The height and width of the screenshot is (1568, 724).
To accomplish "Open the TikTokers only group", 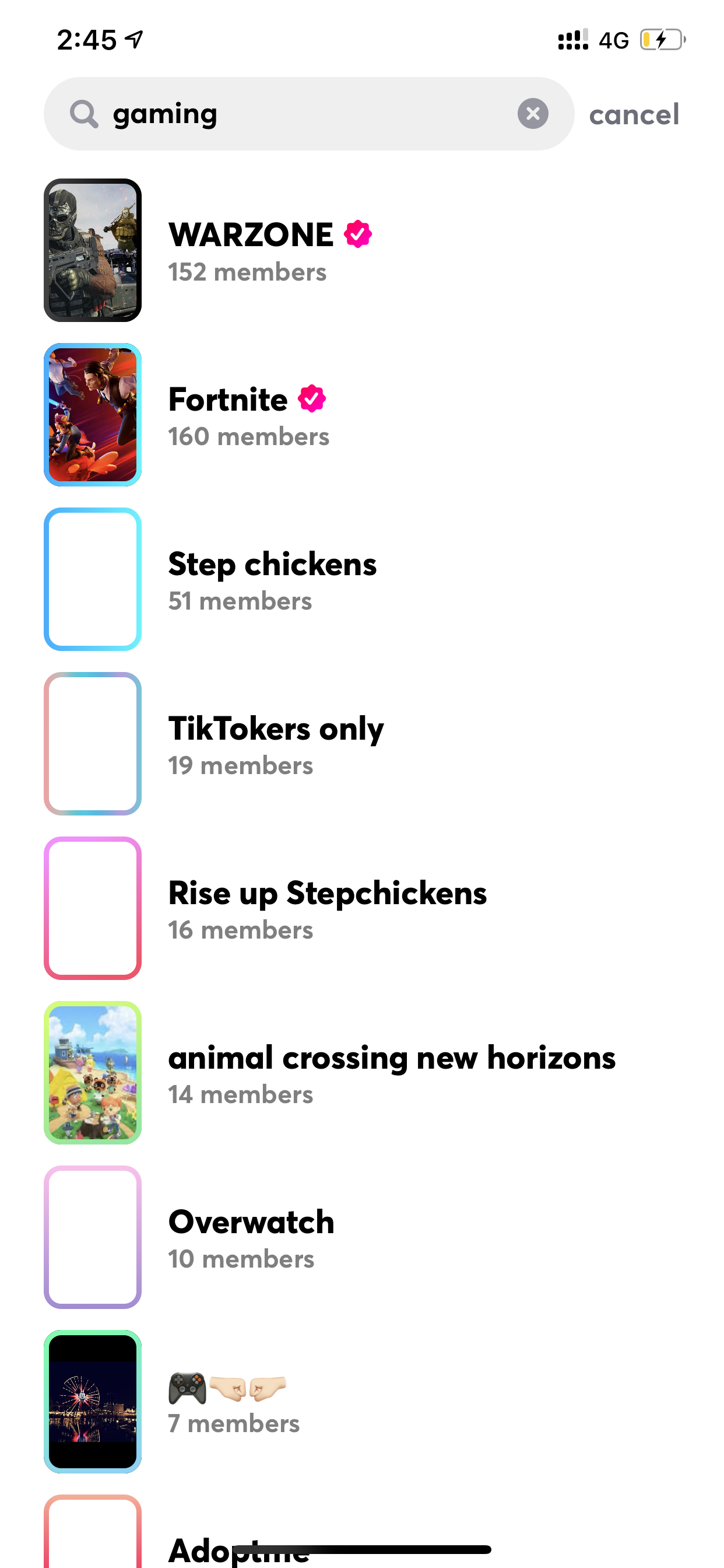I will 362,743.
